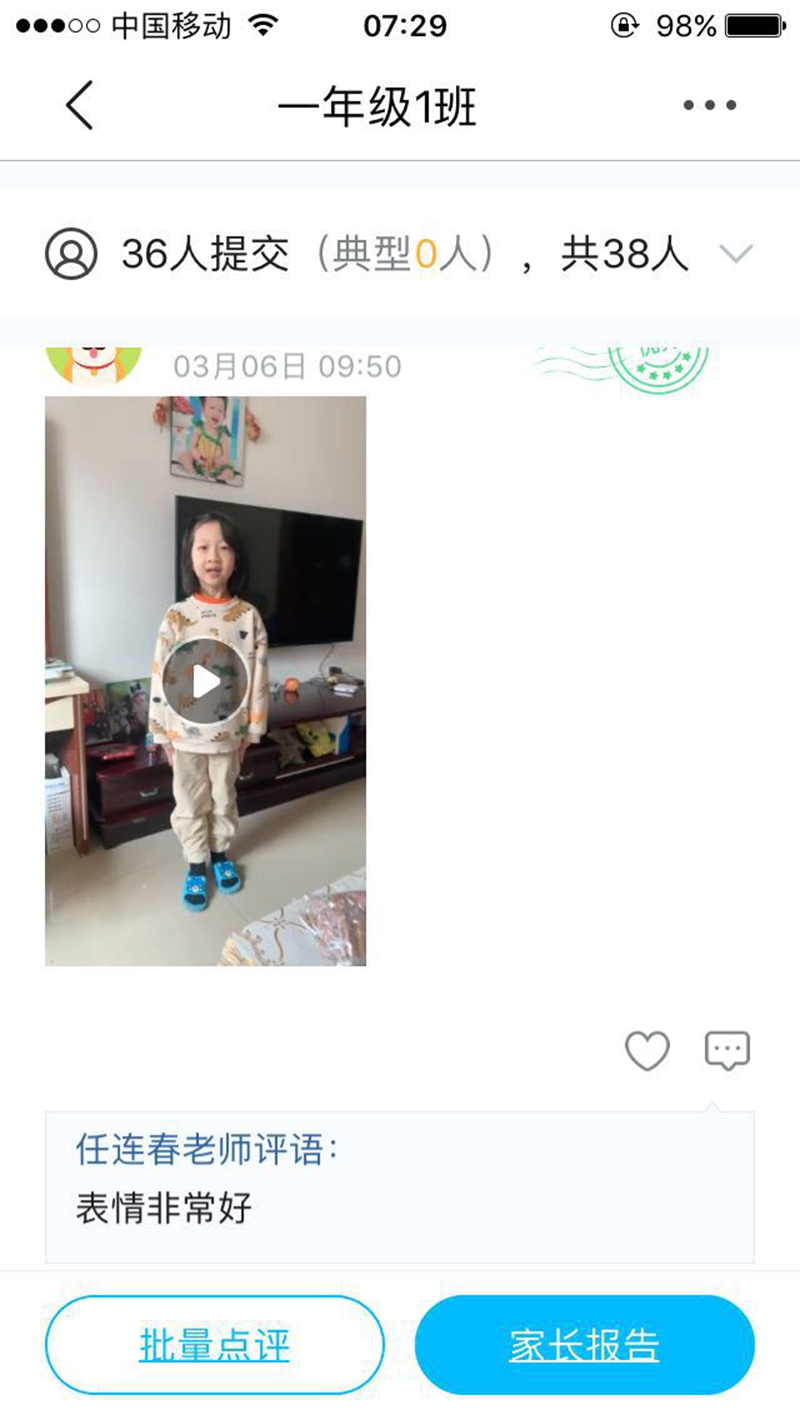The height and width of the screenshot is (1420, 800).
Task: Open the comment icon for this submission
Action: pos(727,1051)
